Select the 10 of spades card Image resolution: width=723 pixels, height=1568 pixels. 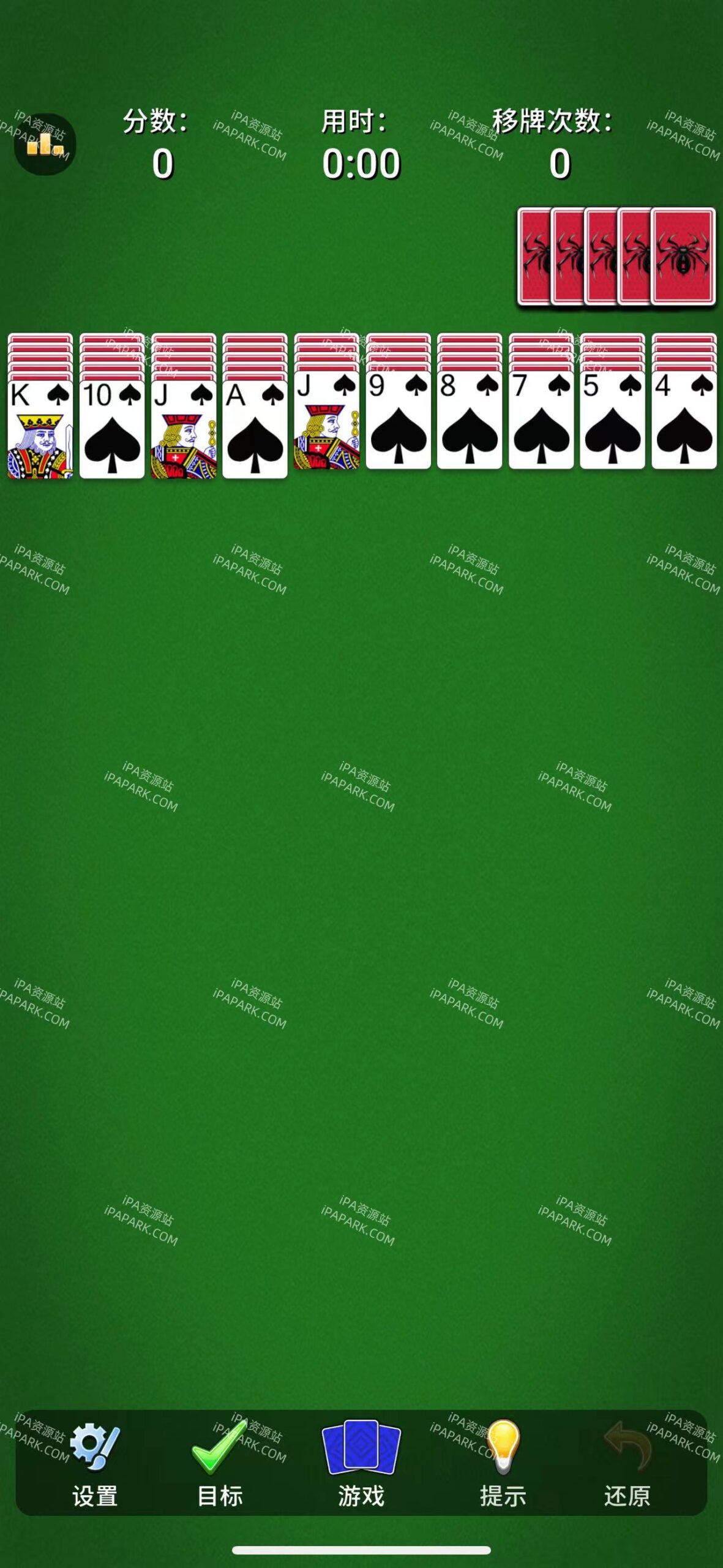pos(112,429)
